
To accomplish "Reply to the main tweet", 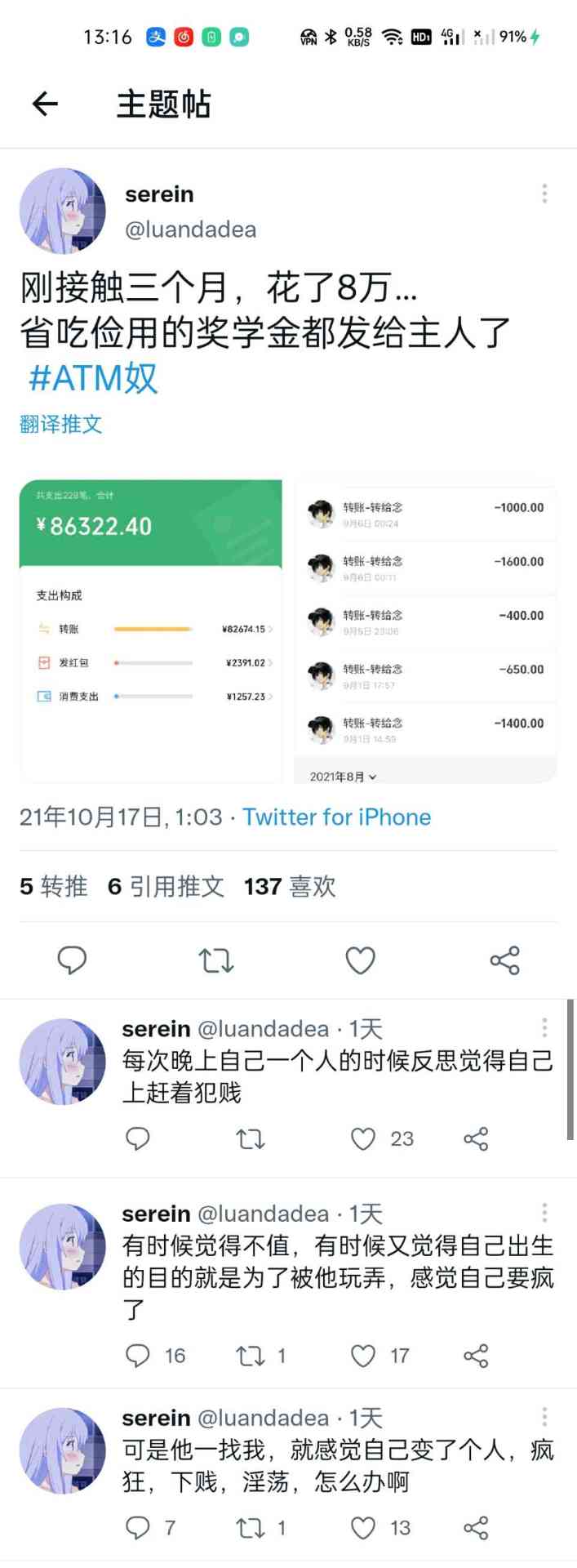I will (x=72, y=960).
